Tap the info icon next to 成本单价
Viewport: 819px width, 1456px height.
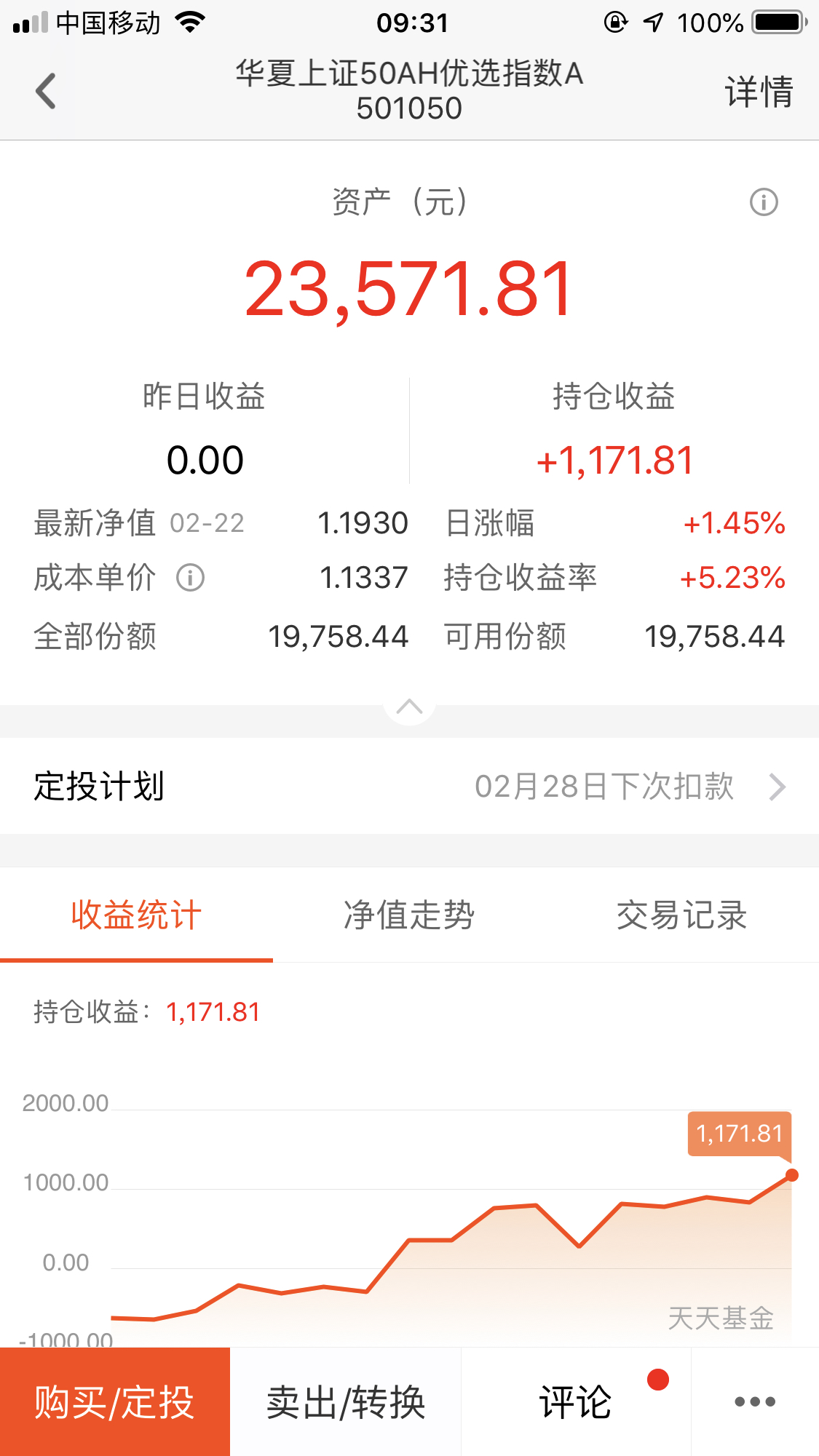tap(191, 578)
